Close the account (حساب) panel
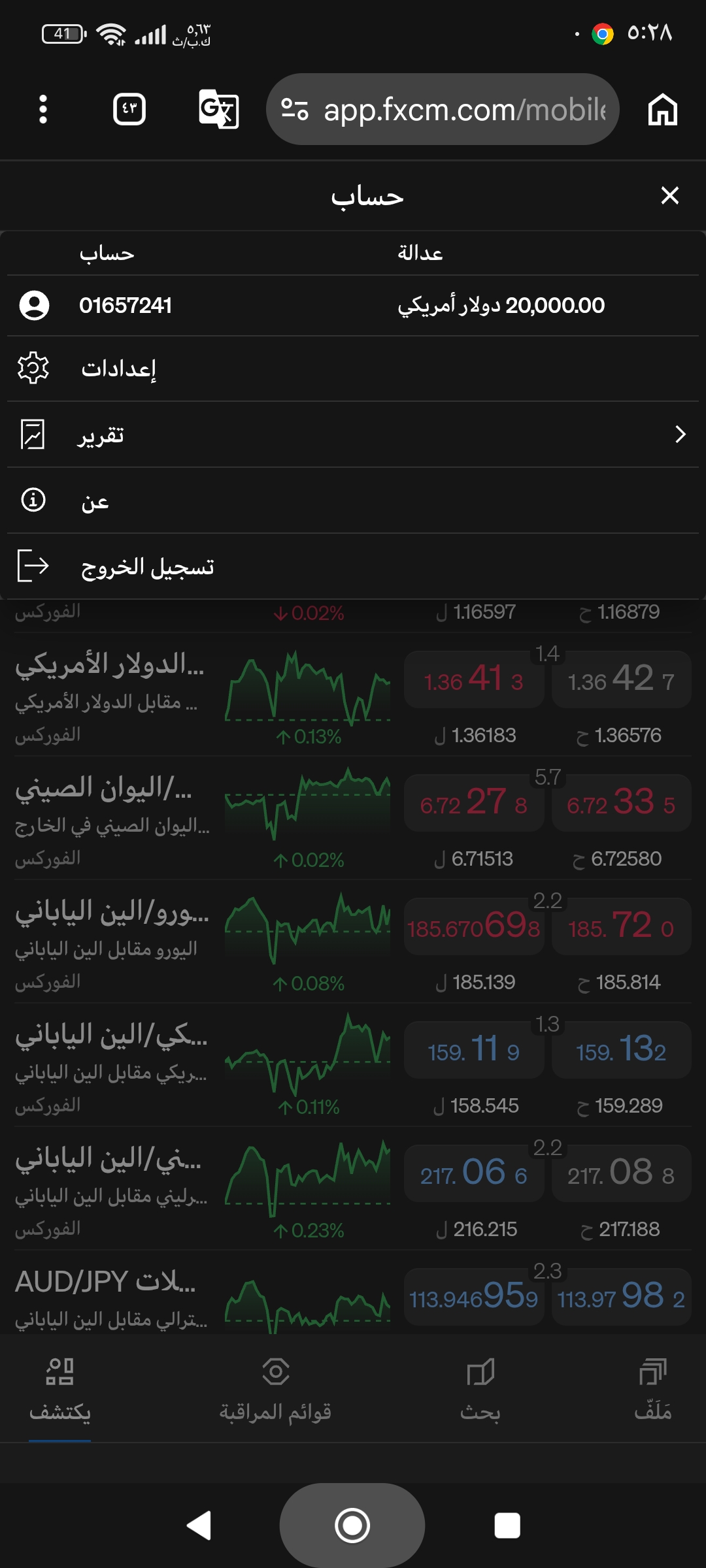The width and height of the screenshot is (706, 1568). pyautogui.click(x=669, y=195)
